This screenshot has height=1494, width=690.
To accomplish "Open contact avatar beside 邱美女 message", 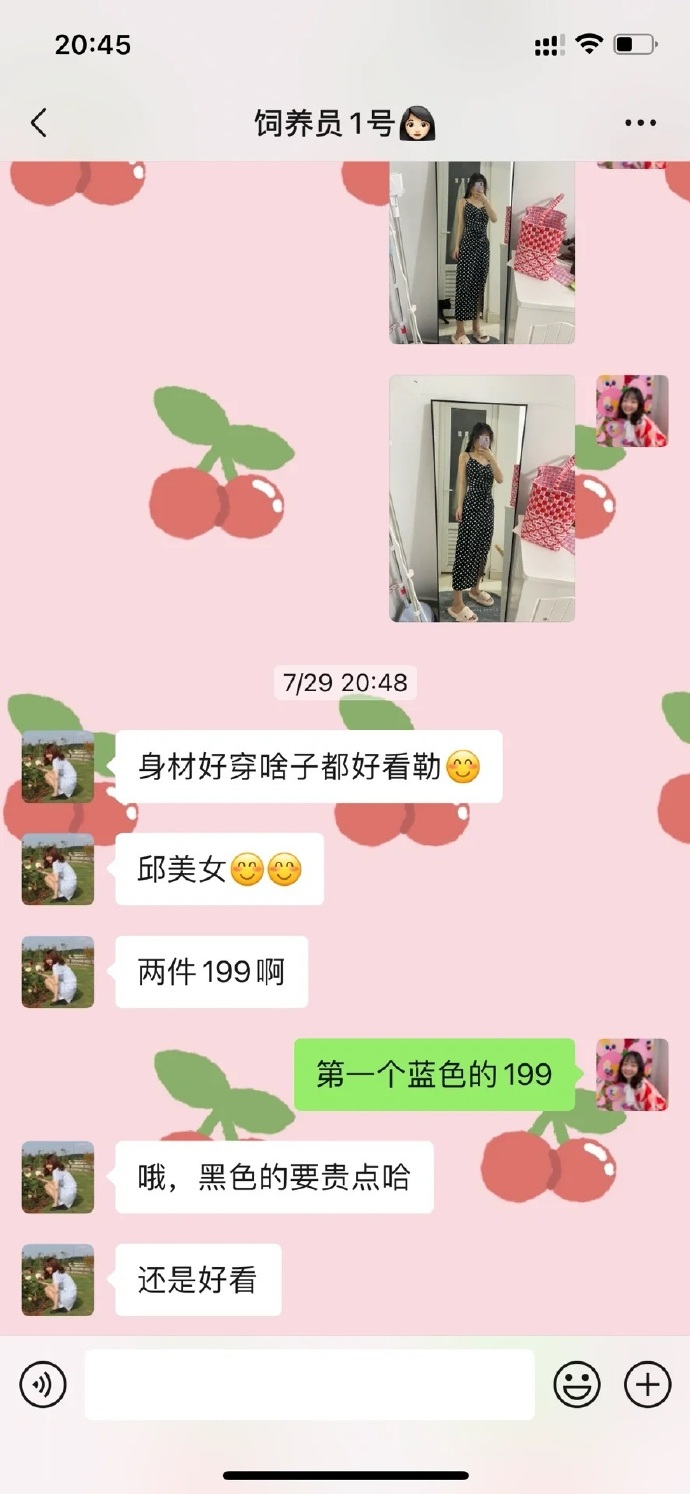I will click(58, 869).
